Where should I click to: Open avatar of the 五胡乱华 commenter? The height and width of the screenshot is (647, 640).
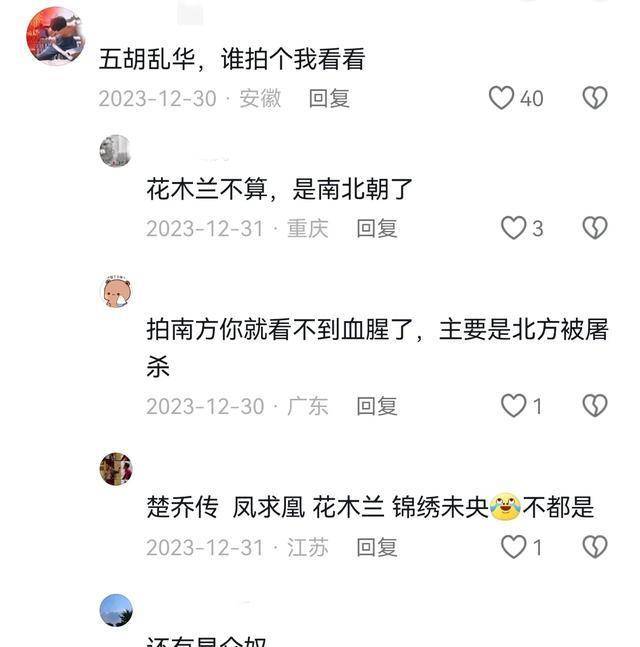(x=55, y=35)
